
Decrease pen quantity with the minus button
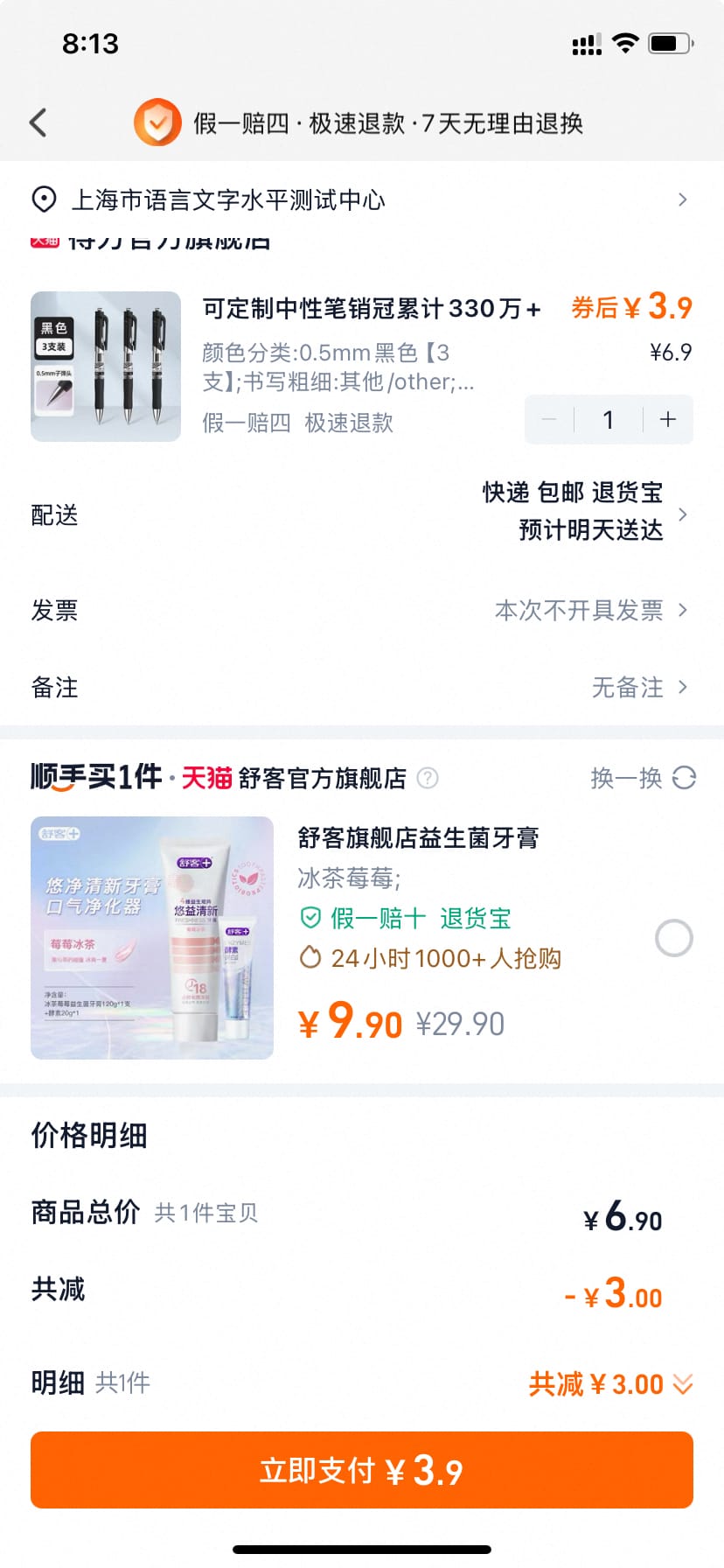coord(549,420)
